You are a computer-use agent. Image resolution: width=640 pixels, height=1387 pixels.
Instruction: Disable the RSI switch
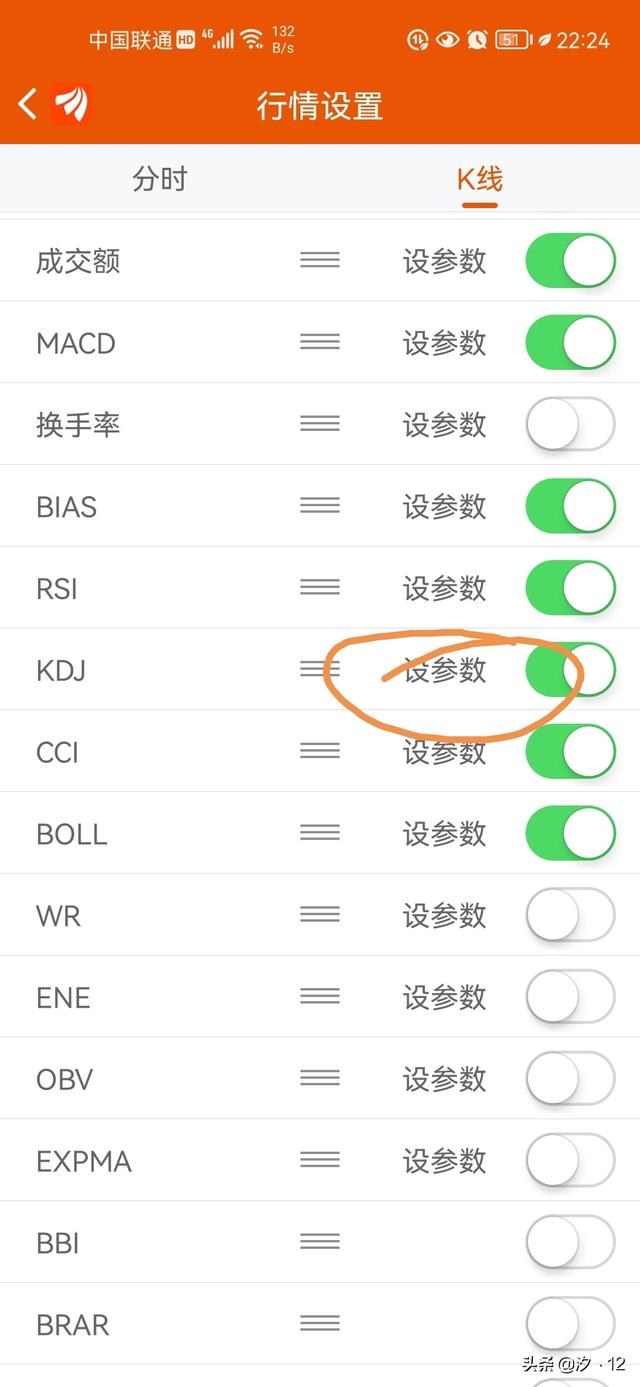pyautogui.click(x=570, y=588)
